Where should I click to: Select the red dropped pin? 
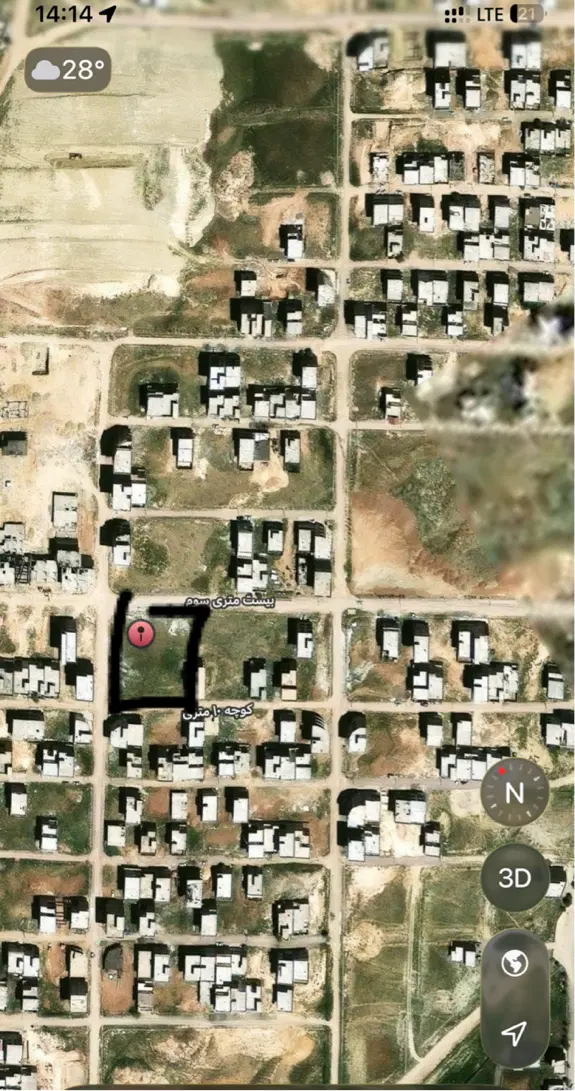pyautogui.click(x=141, y=635)
